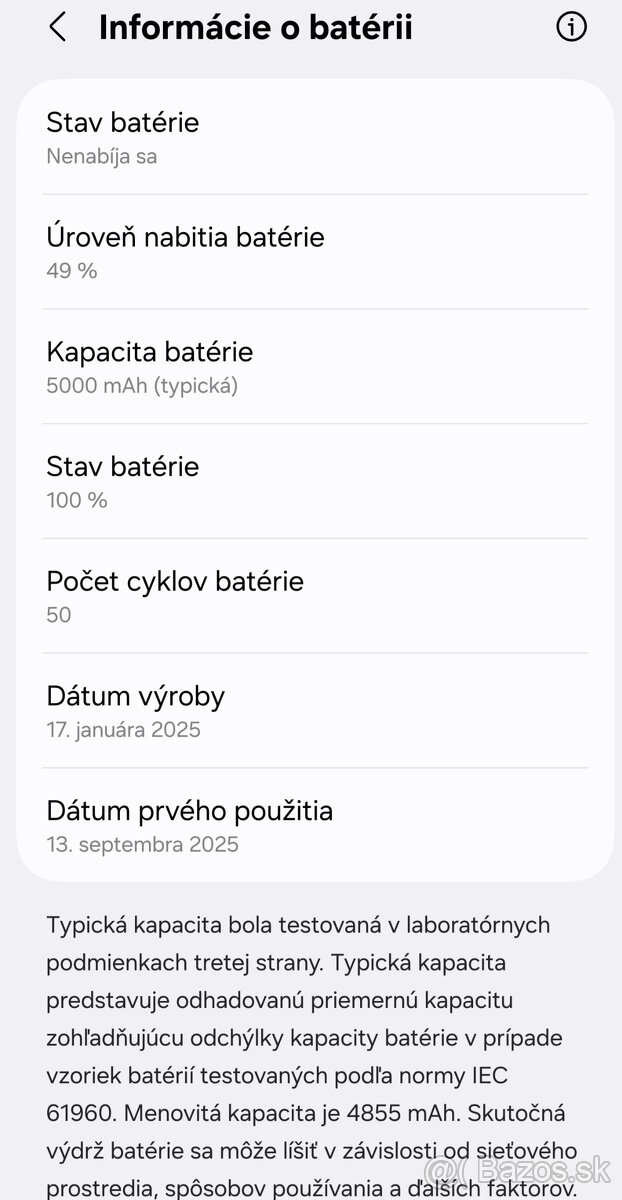Open the info icon in the header
The height and width of the screenshot is (1200, 622).
point(571,28)
